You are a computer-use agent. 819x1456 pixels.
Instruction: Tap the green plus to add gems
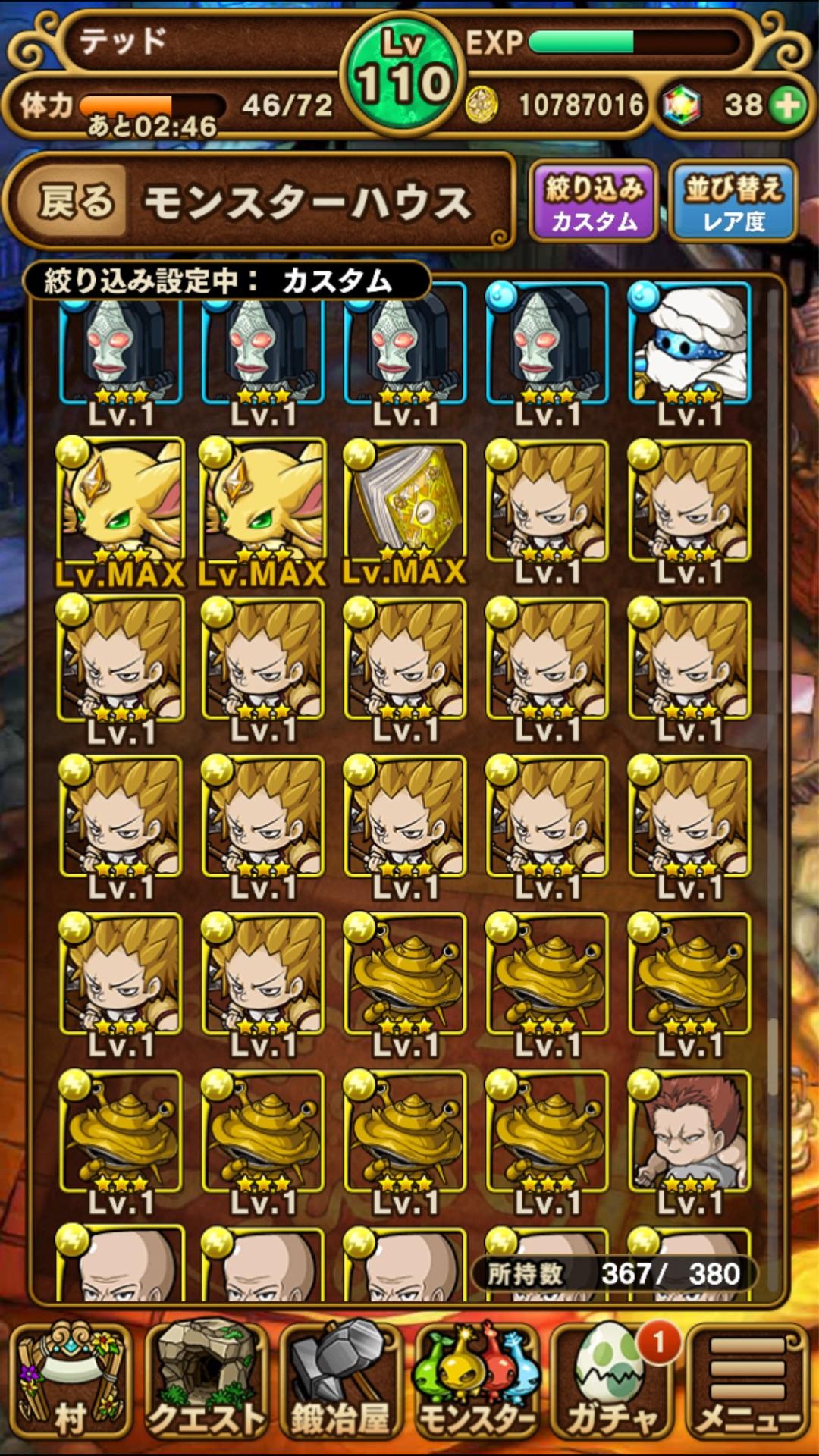[x=789, y=105]
